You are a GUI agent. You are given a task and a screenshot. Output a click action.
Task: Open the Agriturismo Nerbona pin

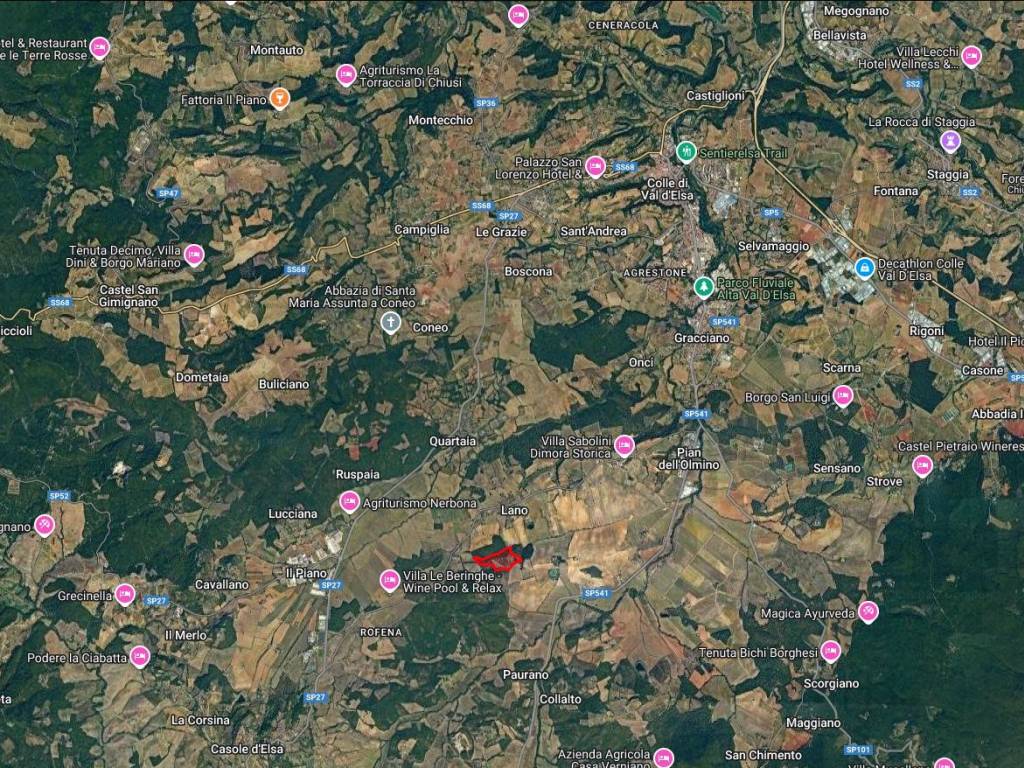(349, 501)
